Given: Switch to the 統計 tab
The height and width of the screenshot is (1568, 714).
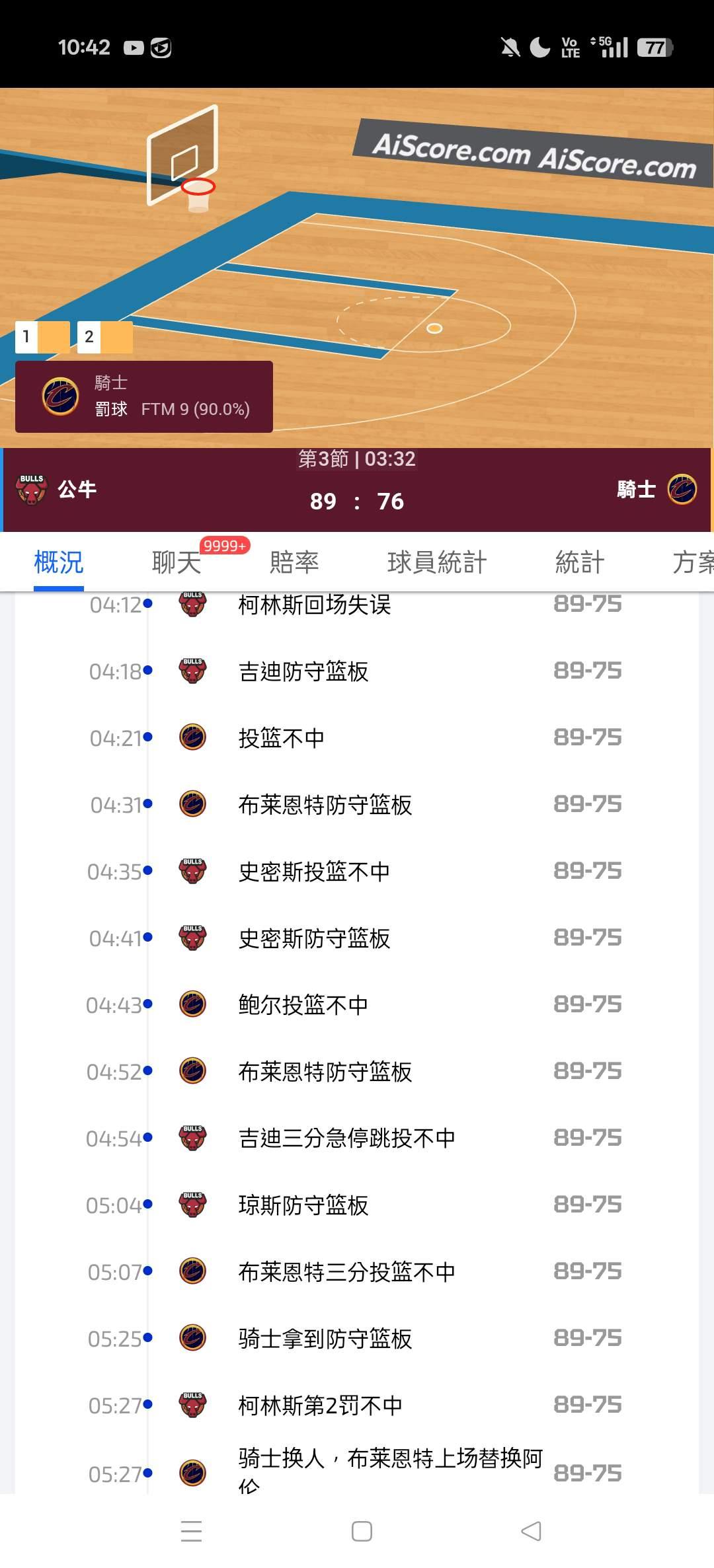Looking at the screenshot, I should 580,562.
